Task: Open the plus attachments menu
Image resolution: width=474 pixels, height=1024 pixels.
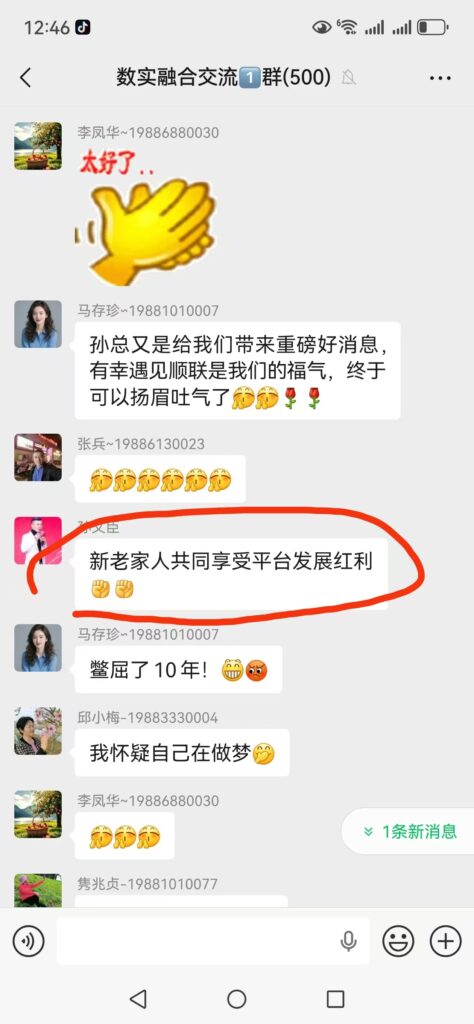Action: [x=445, y=941]
